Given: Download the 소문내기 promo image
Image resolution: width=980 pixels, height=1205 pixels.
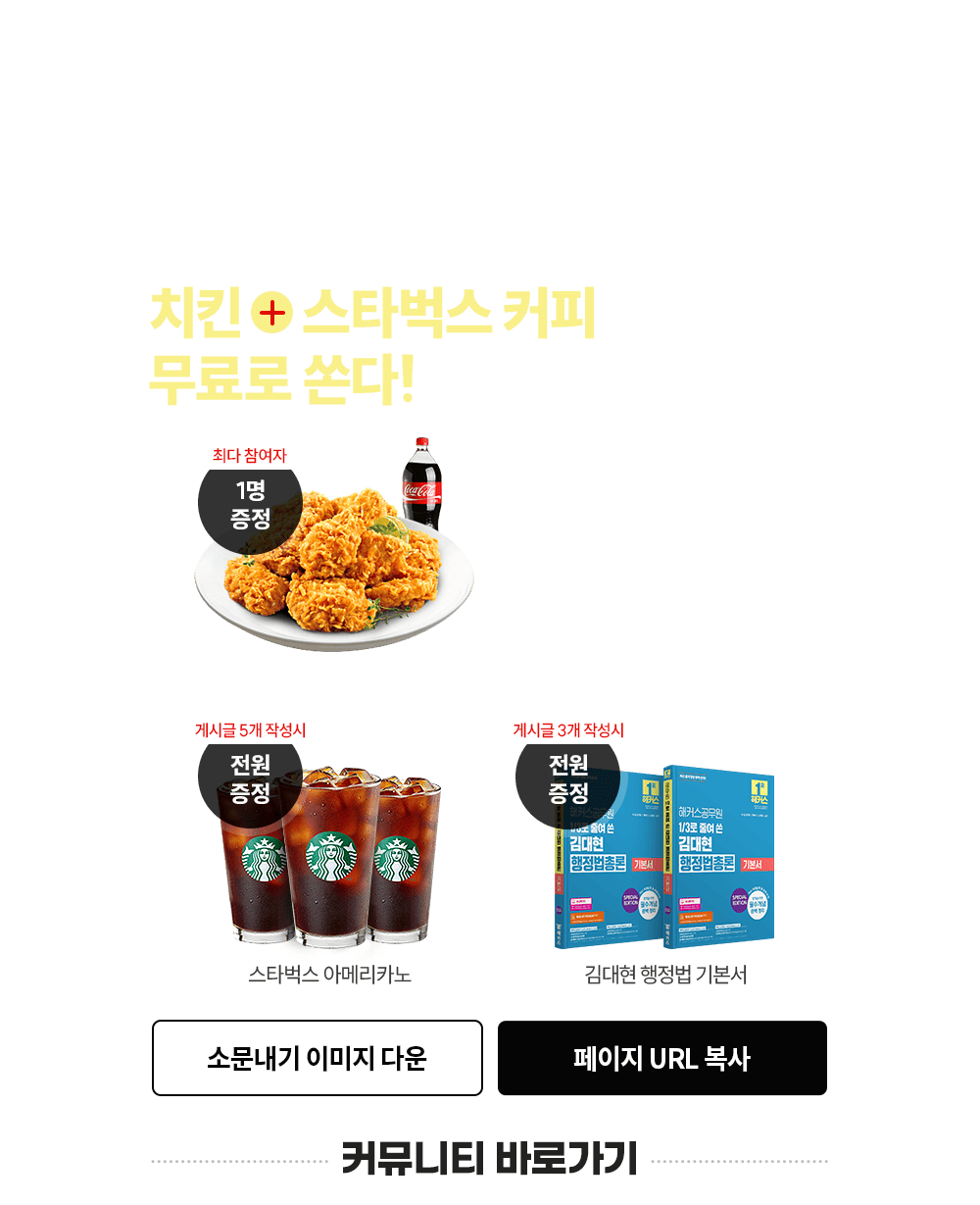Looking at the screenshot, I should tap(317, 1058).
